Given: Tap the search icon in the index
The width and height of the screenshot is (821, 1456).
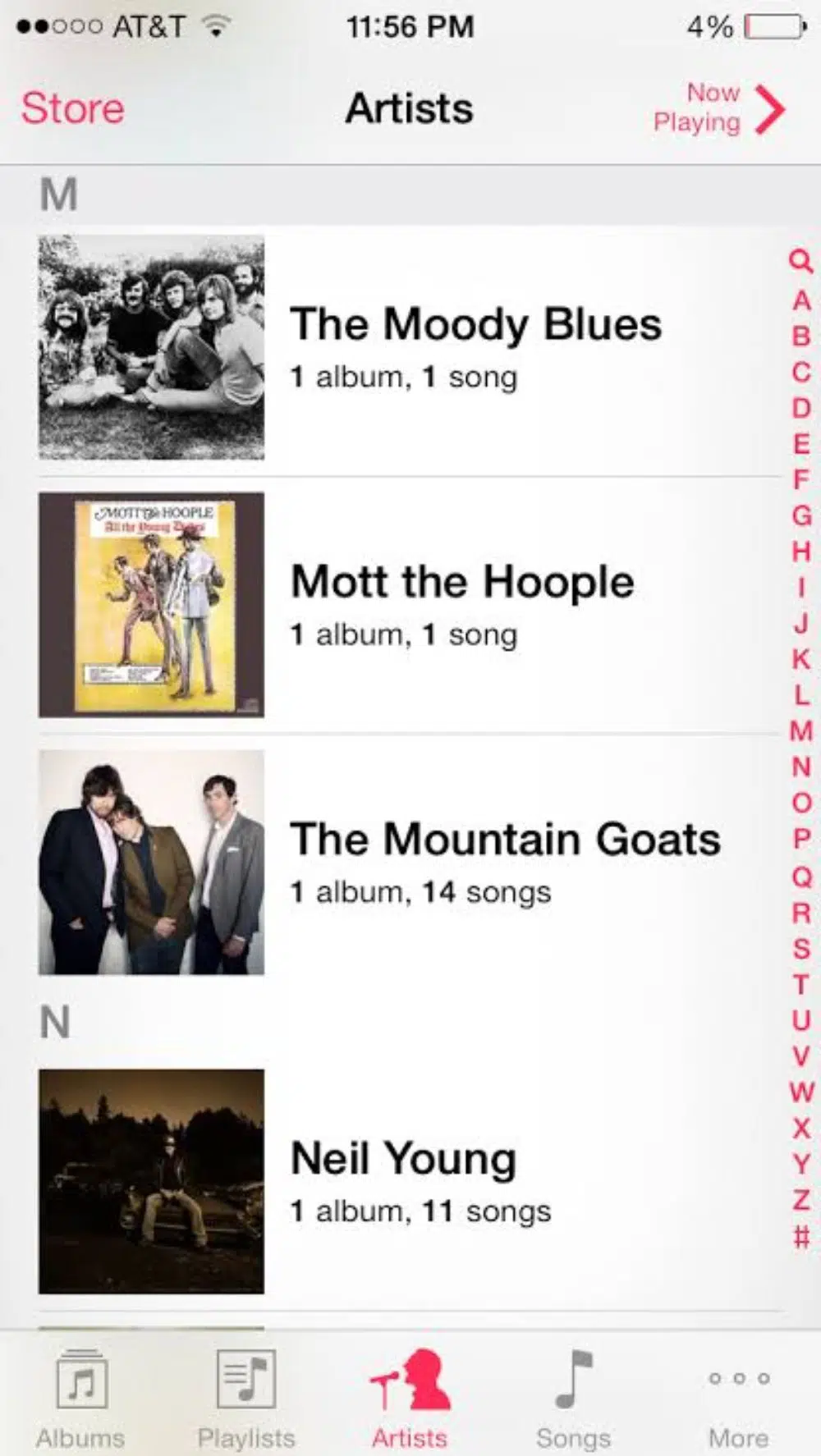Looking at the screenshot, I should click(x=800, y=262).
